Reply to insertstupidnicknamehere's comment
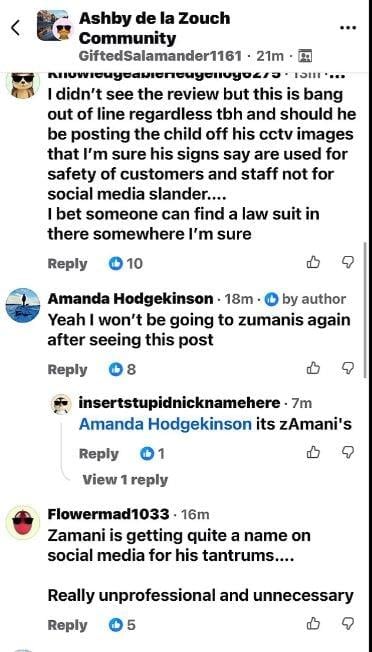Screen dimensions: 372x652 coord(99,454)
